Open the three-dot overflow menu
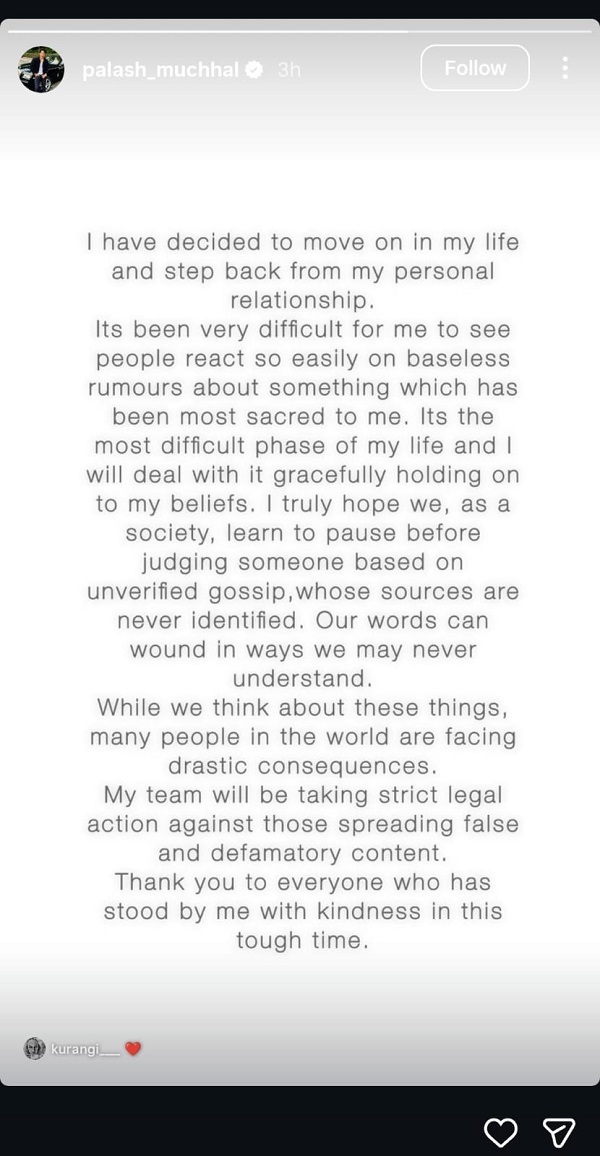Image resolution: width=600 pixels, height=1156 pixels. (x=565, y=68)
